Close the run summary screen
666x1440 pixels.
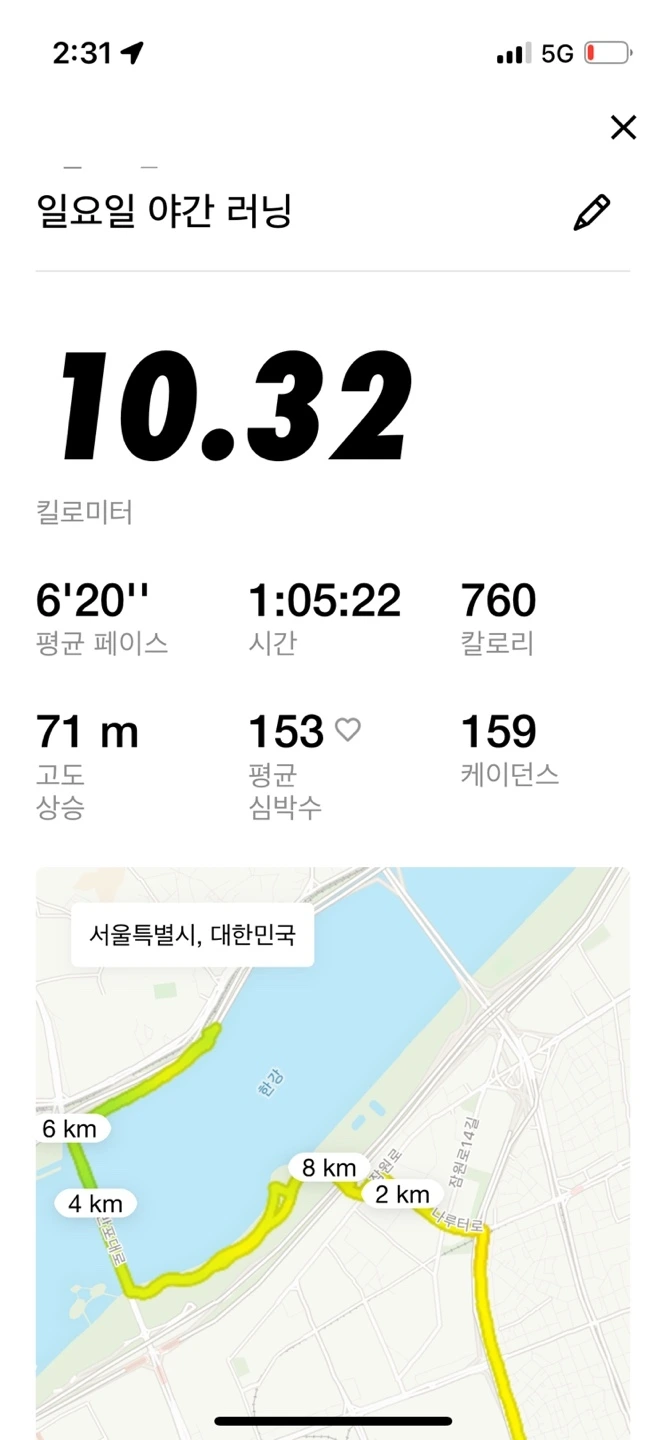click(x=623, y=127)
